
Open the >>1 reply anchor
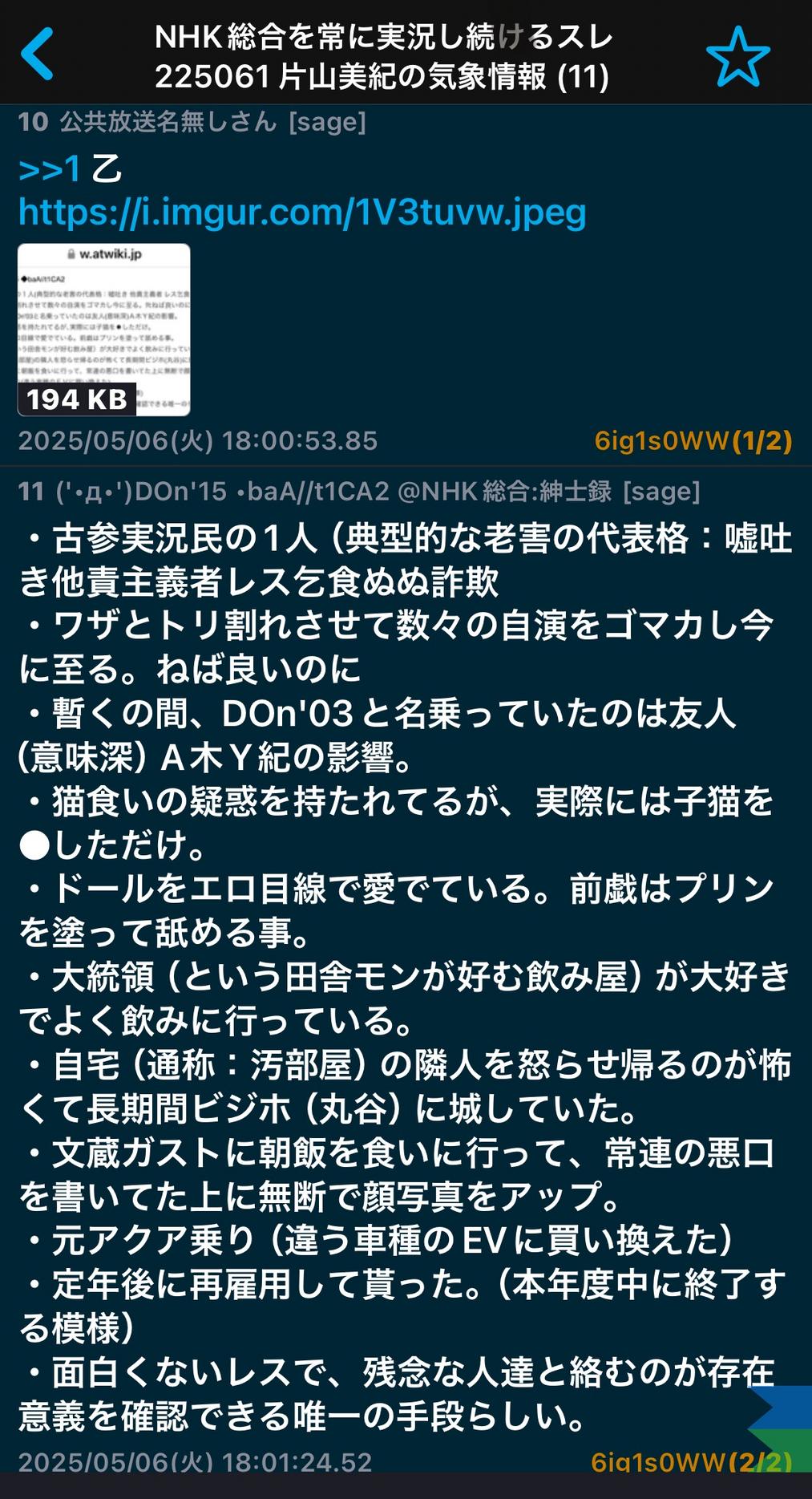click(50, 169)
